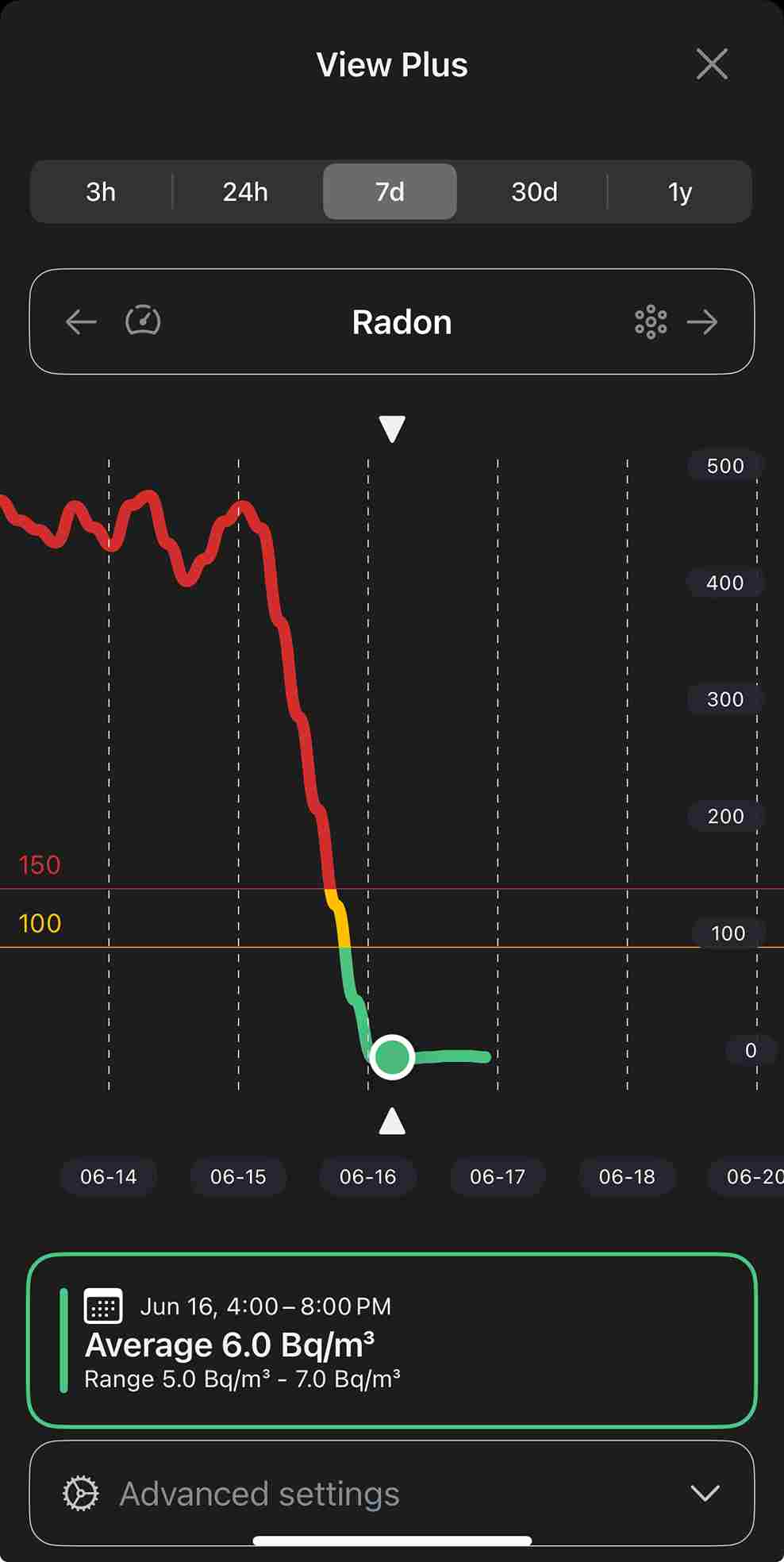Expand Advanced settings
This screenshot has width=784, height=1562.
pos(392,1494)
